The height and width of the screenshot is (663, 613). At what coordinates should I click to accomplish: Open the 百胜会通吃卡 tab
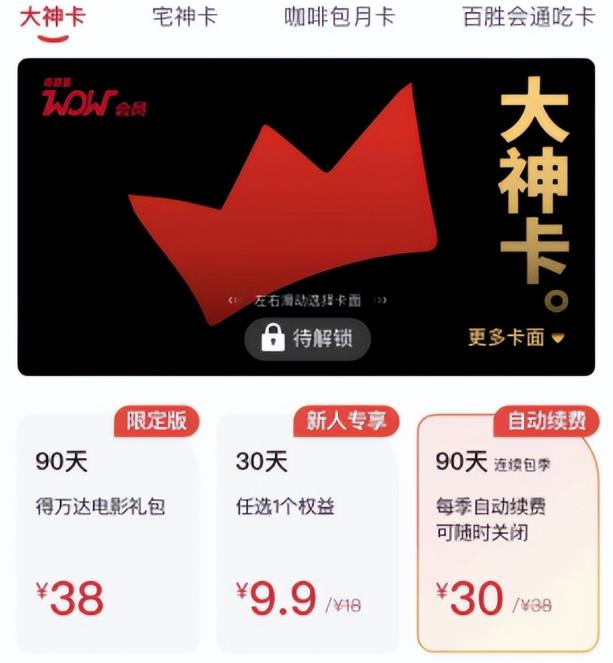click(527, 17)
